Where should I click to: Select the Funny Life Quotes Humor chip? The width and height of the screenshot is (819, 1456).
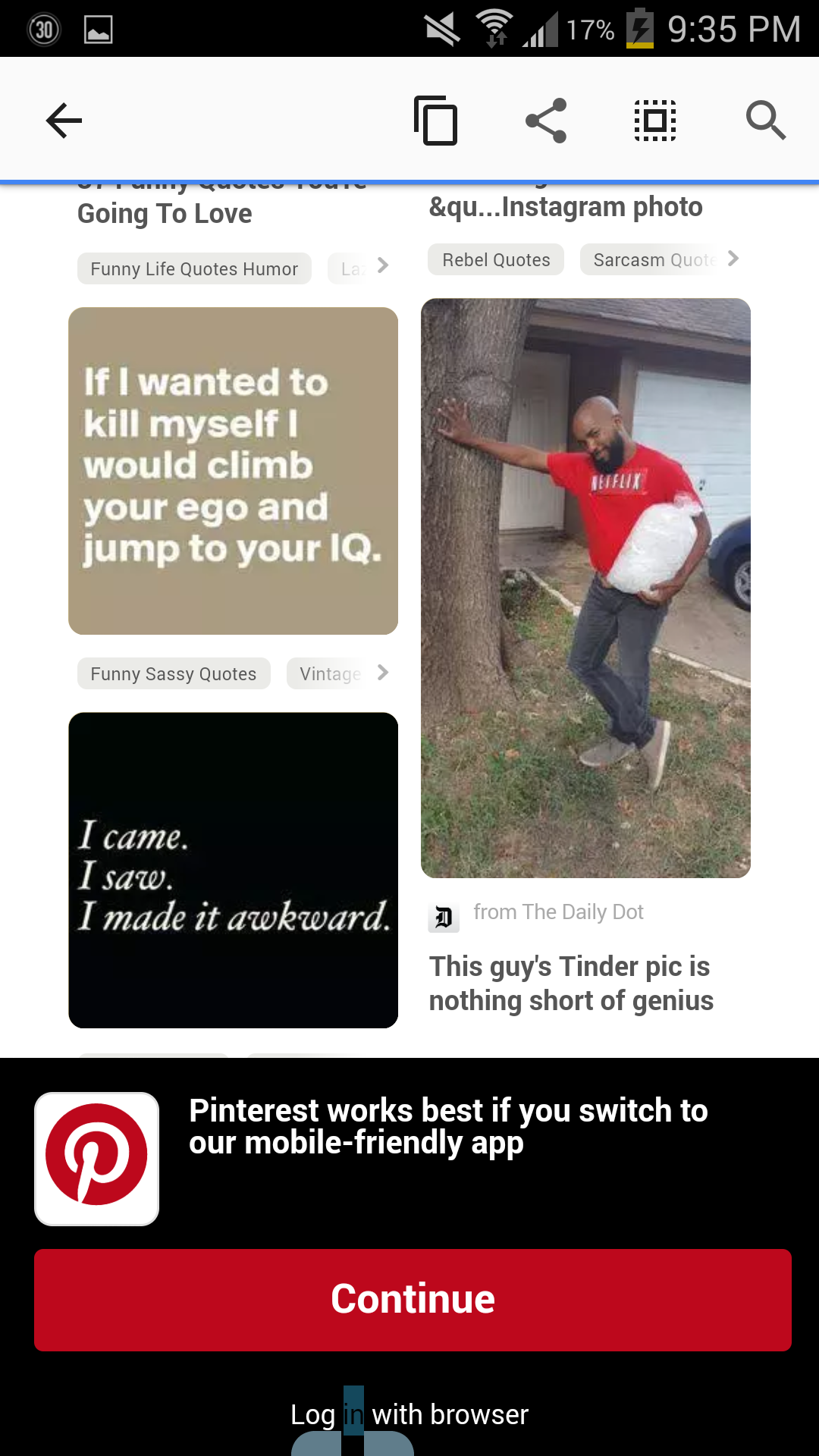[194, 269]
